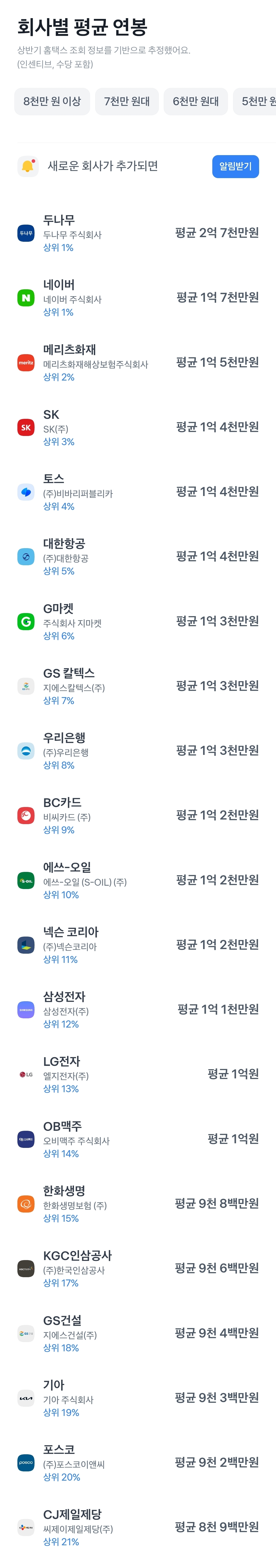Image resolution: width=276 pixels, height=1568 pixels.
Task: Select the 8천만 원 이상 salary chip
Action: [x=52, y=101]
